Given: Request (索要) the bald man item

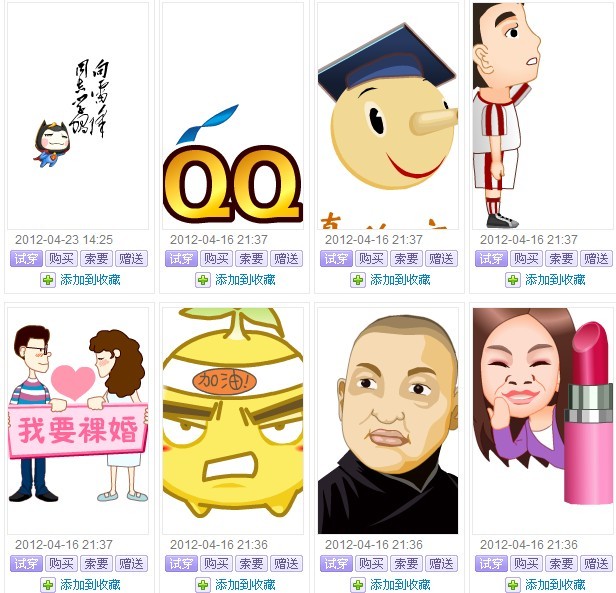Looking at the screenshot, I should click(x=406, y=563).
